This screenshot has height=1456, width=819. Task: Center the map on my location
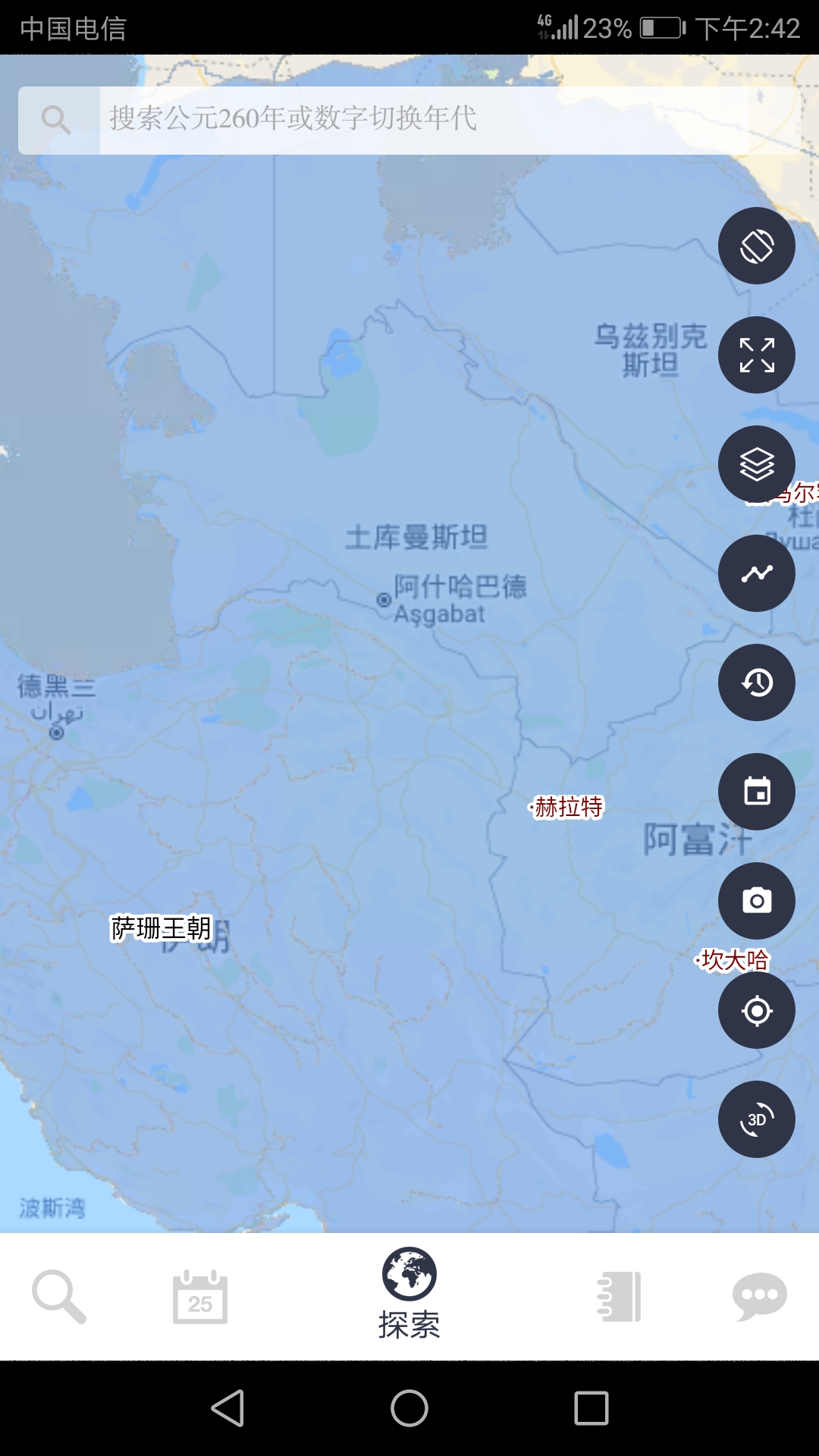click(756, 1010)
